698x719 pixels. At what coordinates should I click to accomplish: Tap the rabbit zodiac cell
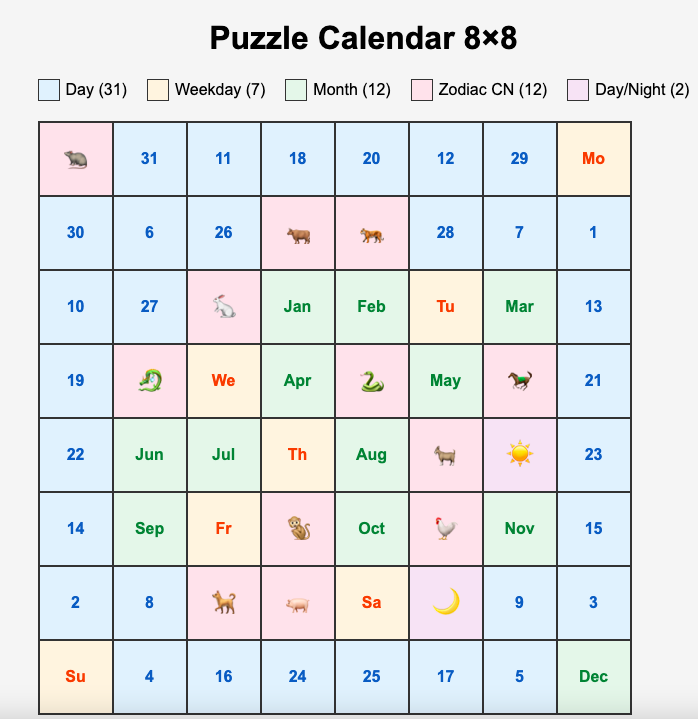pos(223,306)
